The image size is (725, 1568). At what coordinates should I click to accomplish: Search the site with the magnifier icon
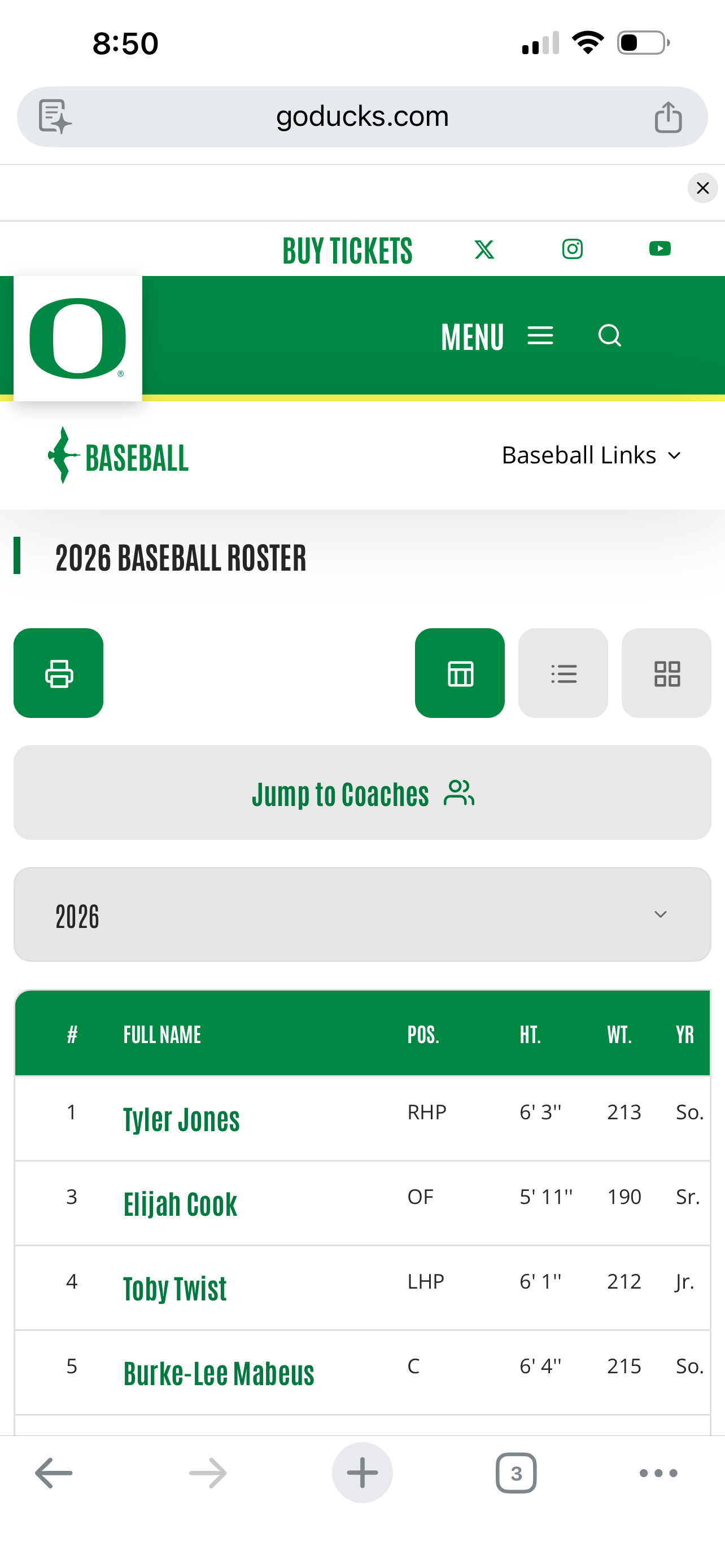(x=609, y=336)
